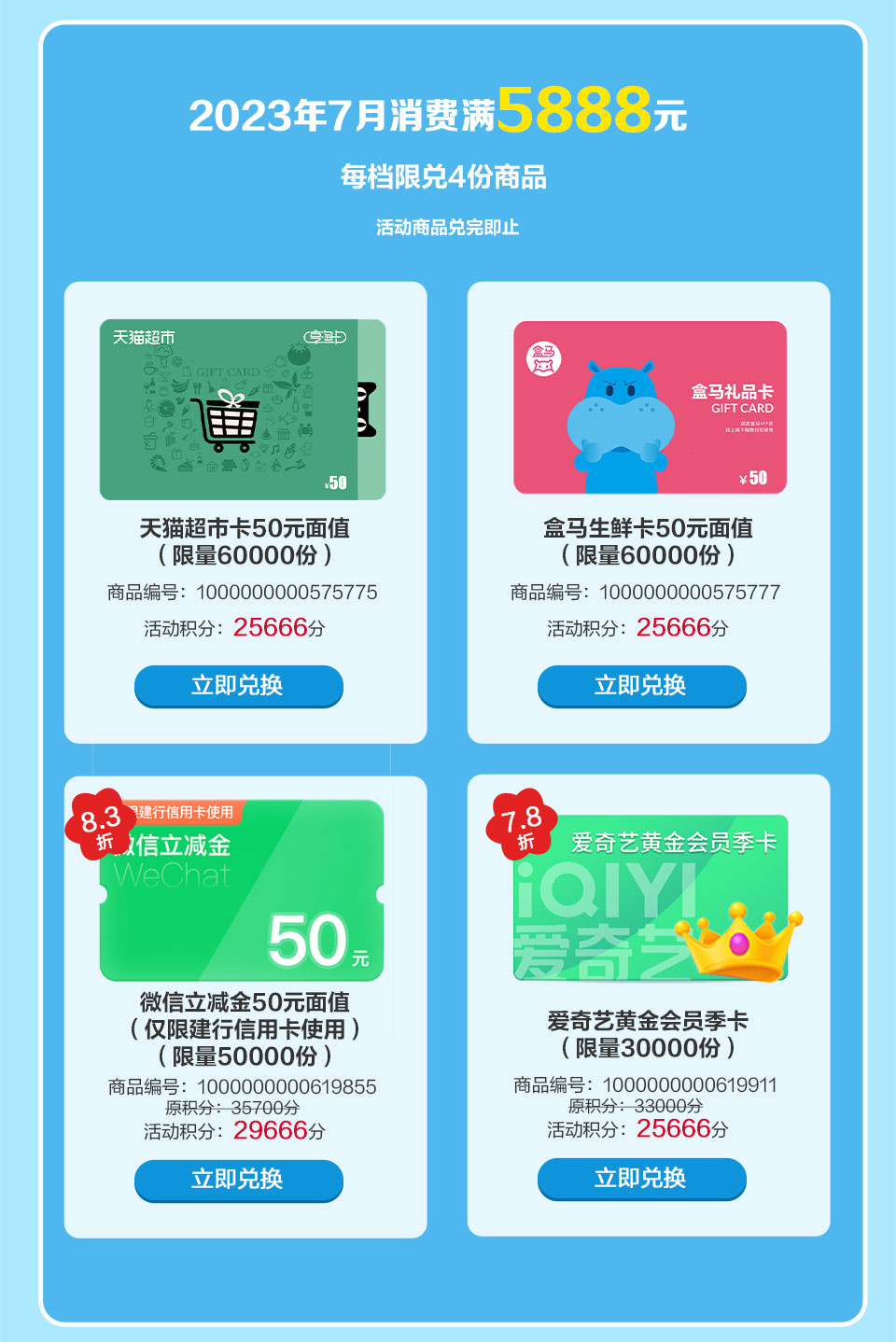Image resolution: width=896 pixels, height=1342 pixels.
Task: Tap 立即兑换 for 爱奇艺黄金会员季卡
Action: pyautogui.click(x=642, y=1178)
